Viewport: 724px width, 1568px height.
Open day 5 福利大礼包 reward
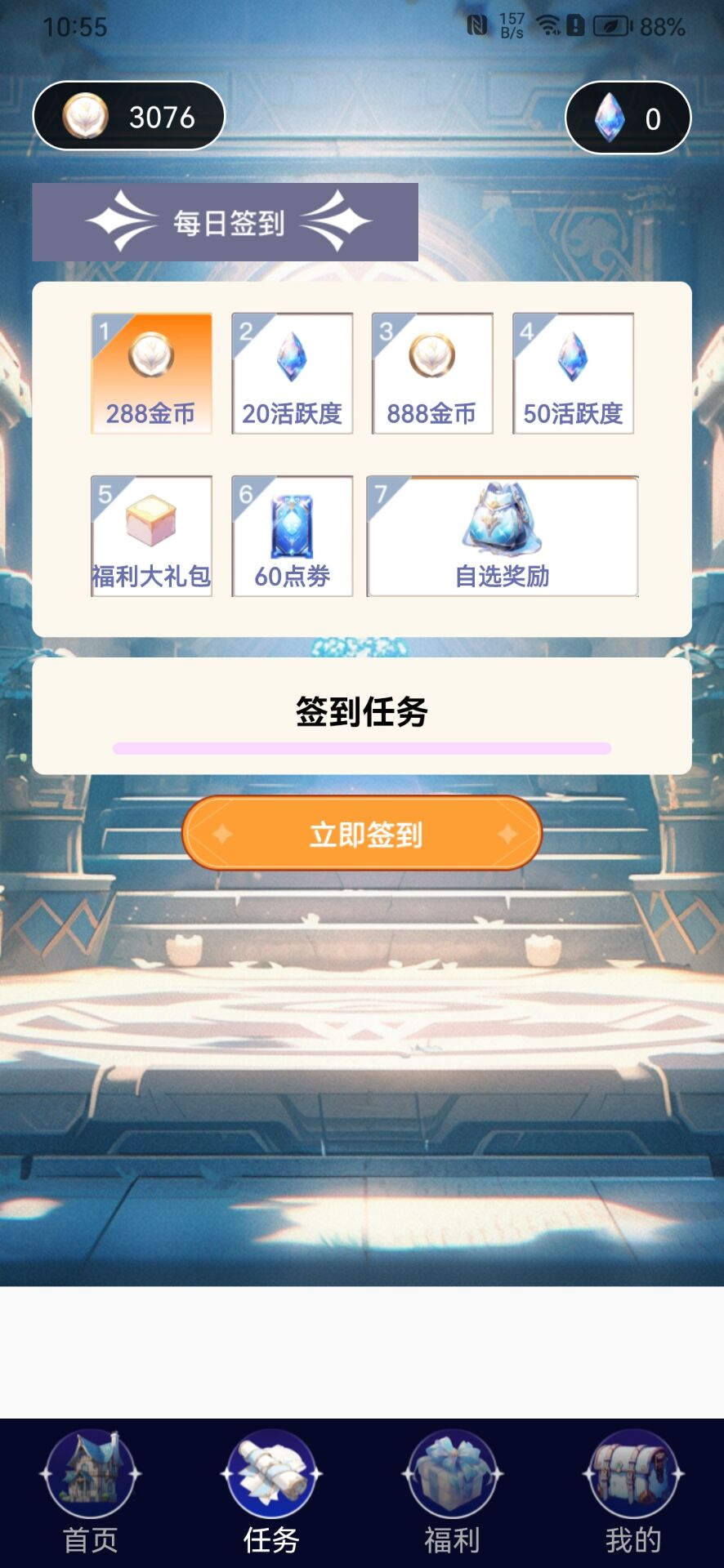click(151, 536)
